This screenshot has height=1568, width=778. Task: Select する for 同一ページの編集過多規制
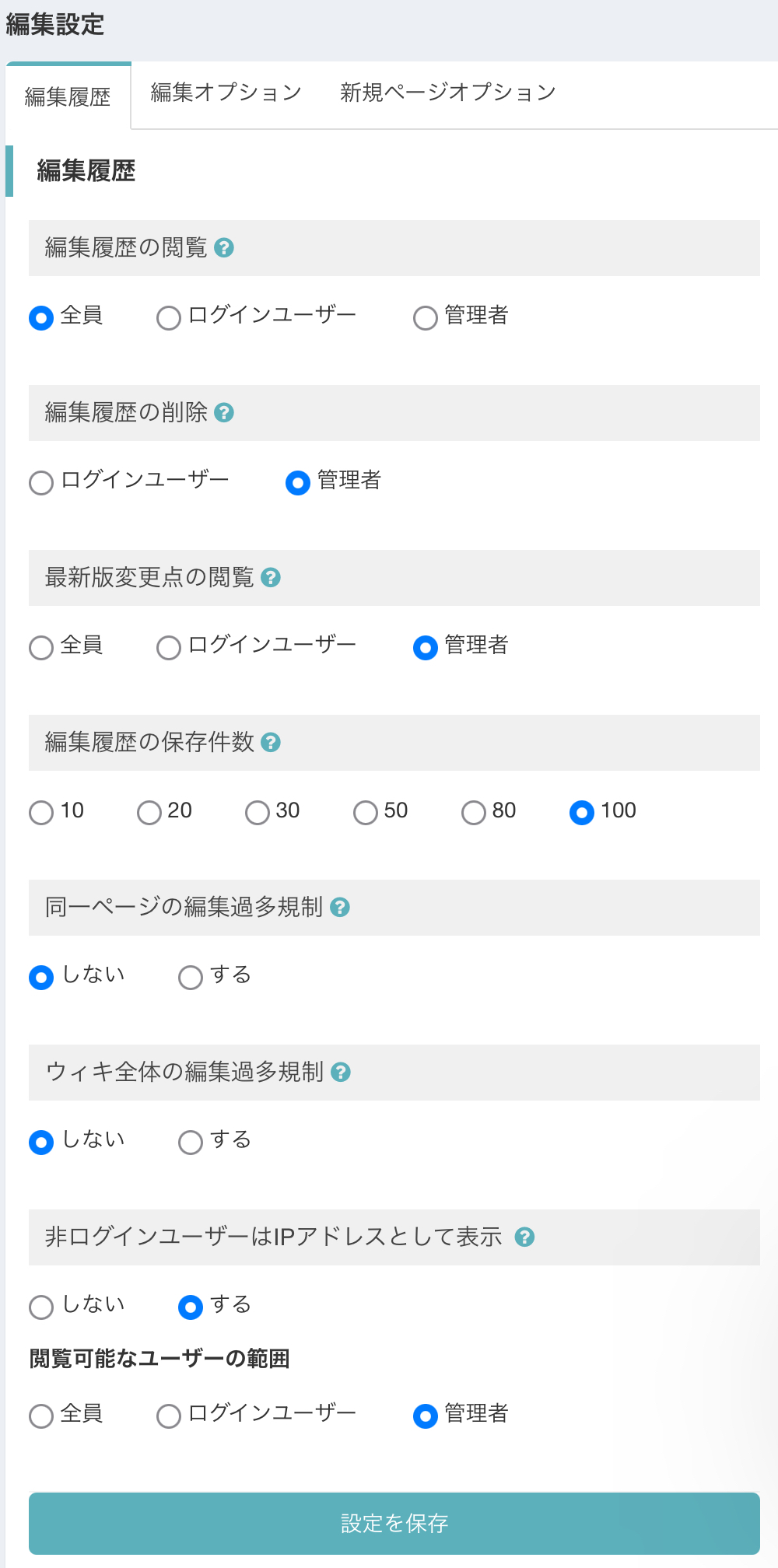tap(191, 978)
